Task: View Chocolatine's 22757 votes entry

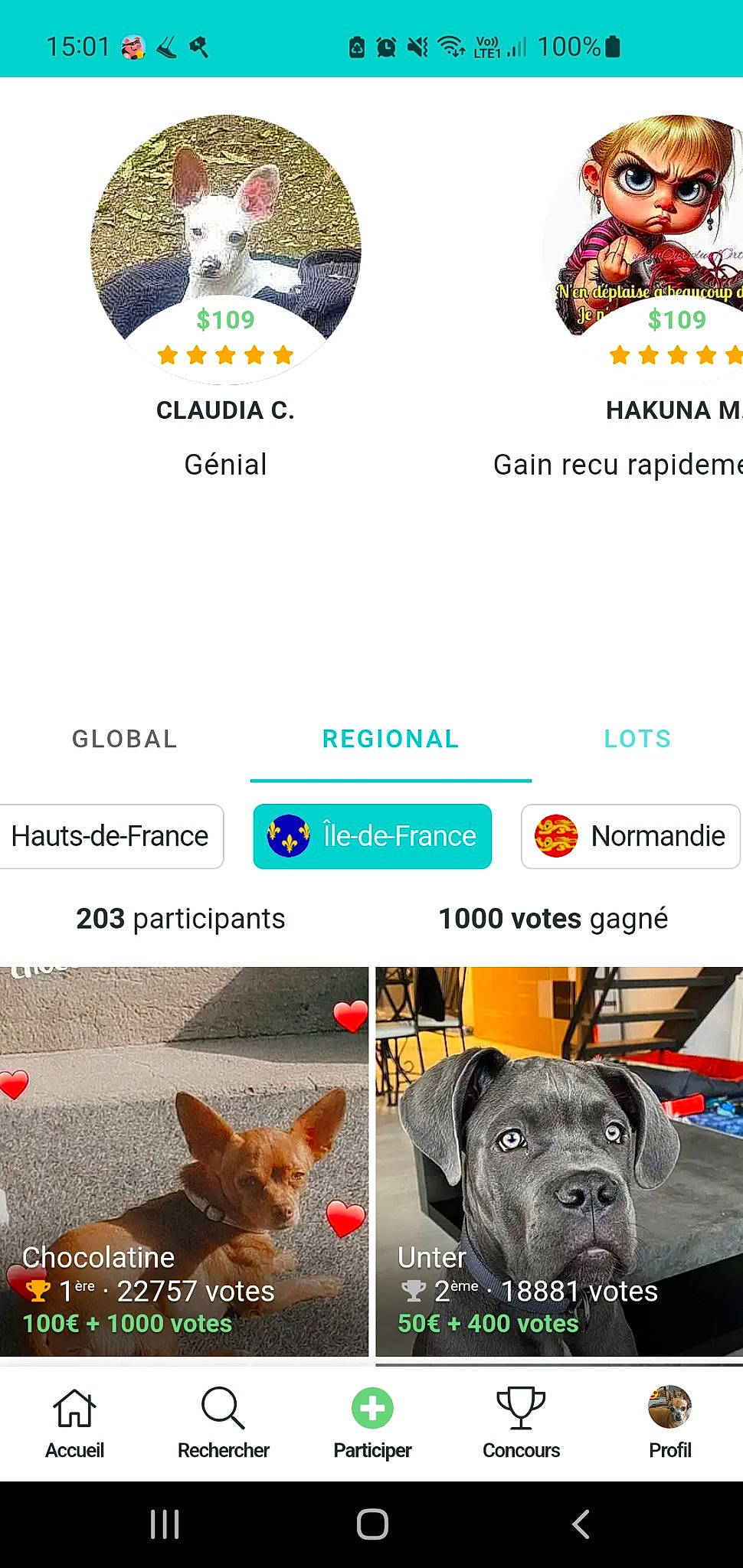Action: tap(184, 1148)
